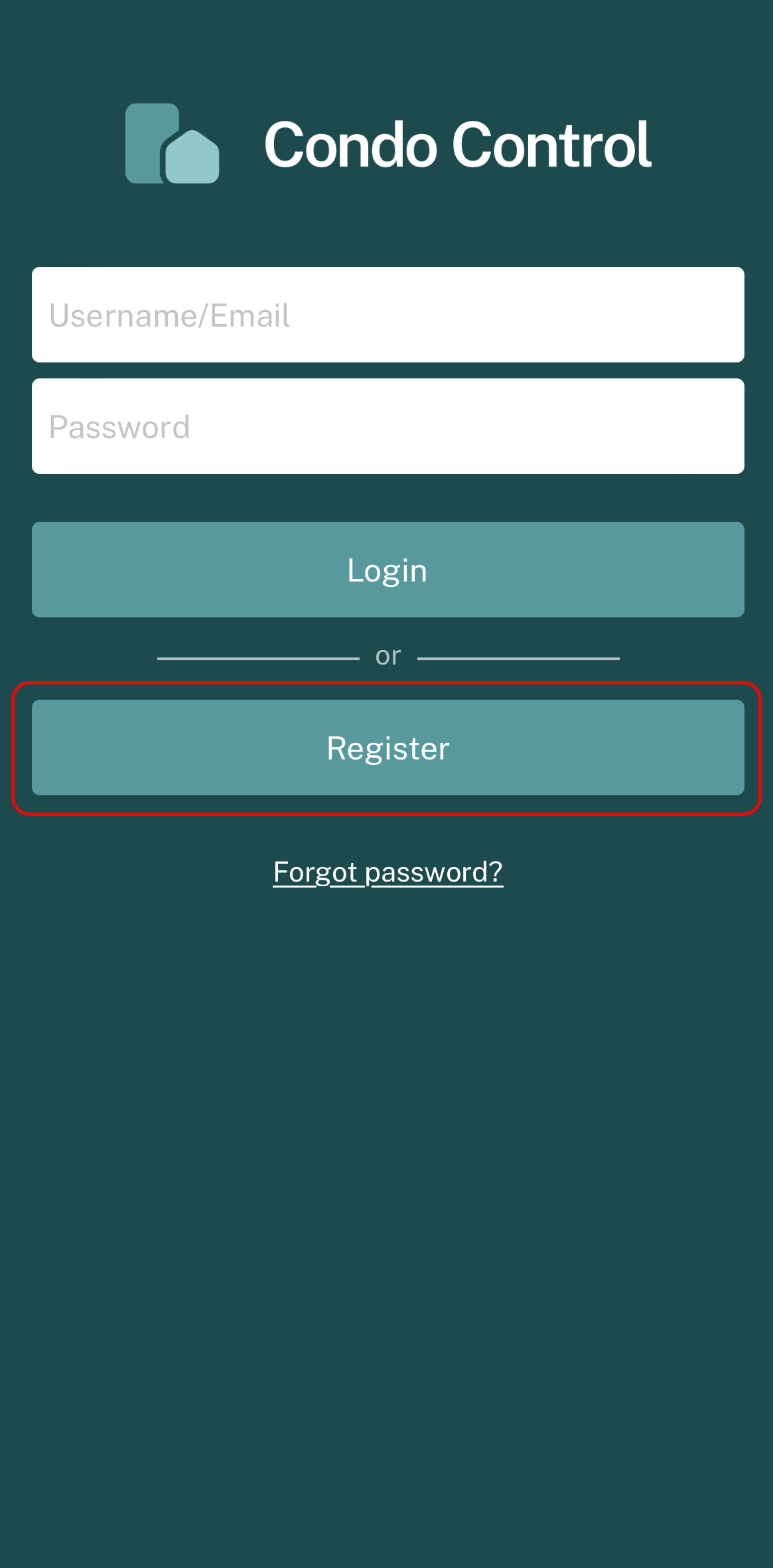Click the Username/Email input field

pyautogui.click(x=387, y=314)
